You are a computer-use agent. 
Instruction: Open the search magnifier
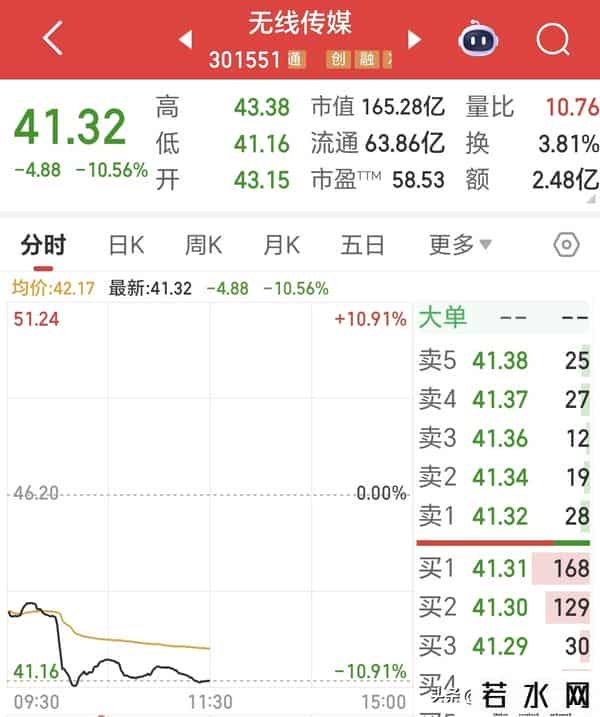tap(552, 39)
